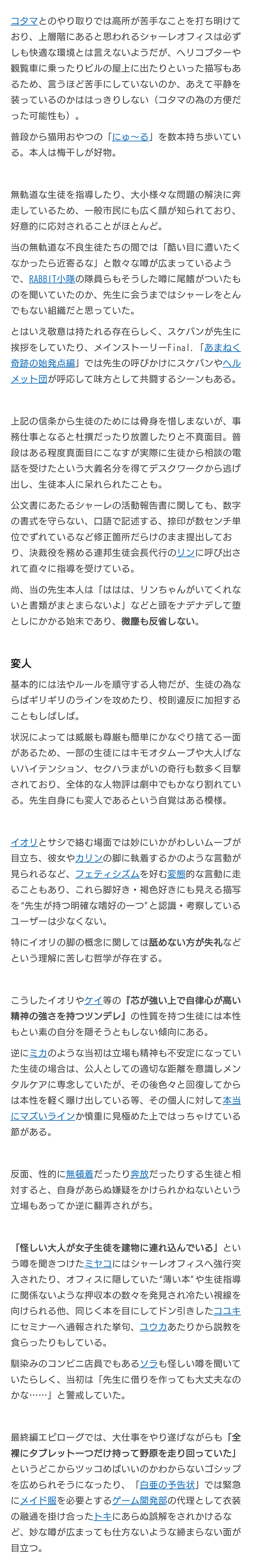Visit the リン article link
The width and height of the screenshot is (253, 1568).
coord(185,553)
